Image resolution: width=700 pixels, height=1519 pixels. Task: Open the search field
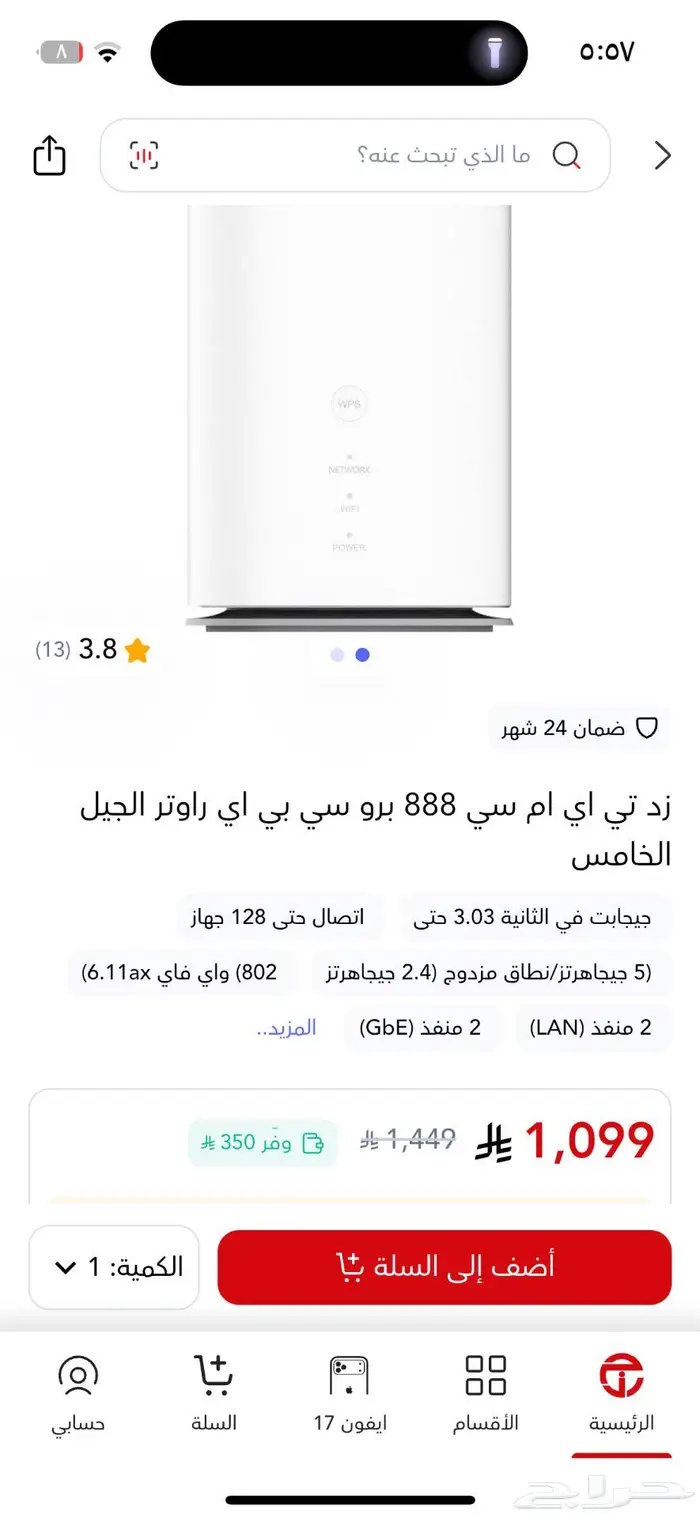[x=400, y=156]
